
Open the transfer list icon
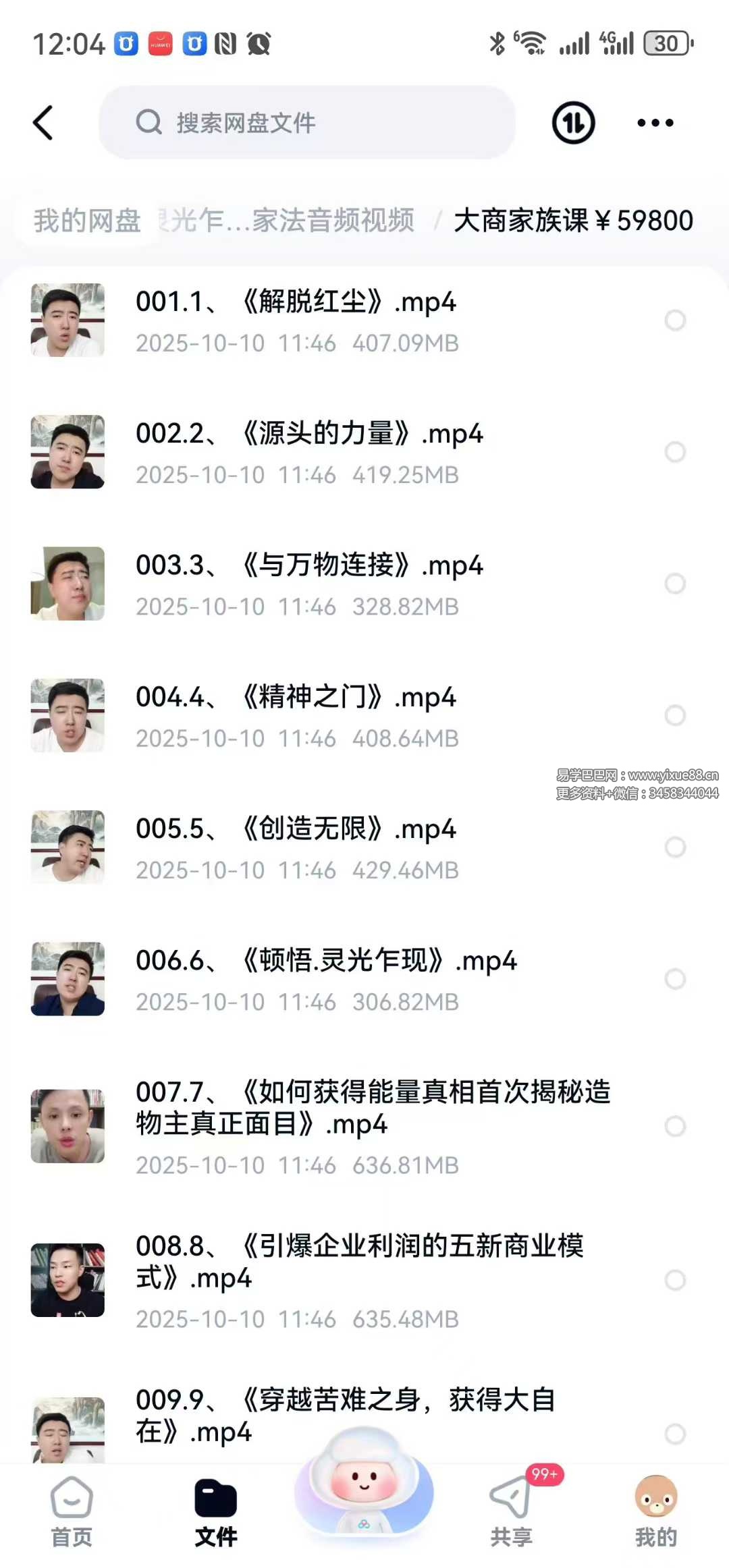point(573,123)
